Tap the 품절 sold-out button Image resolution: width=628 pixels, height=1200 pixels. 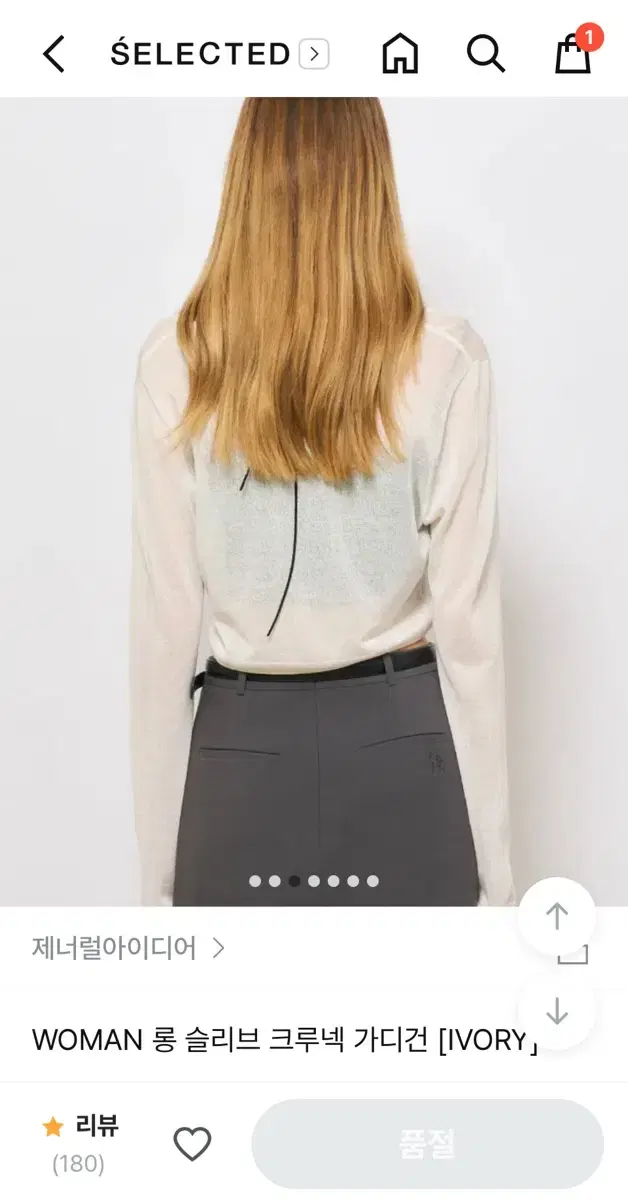[427, 1144]
